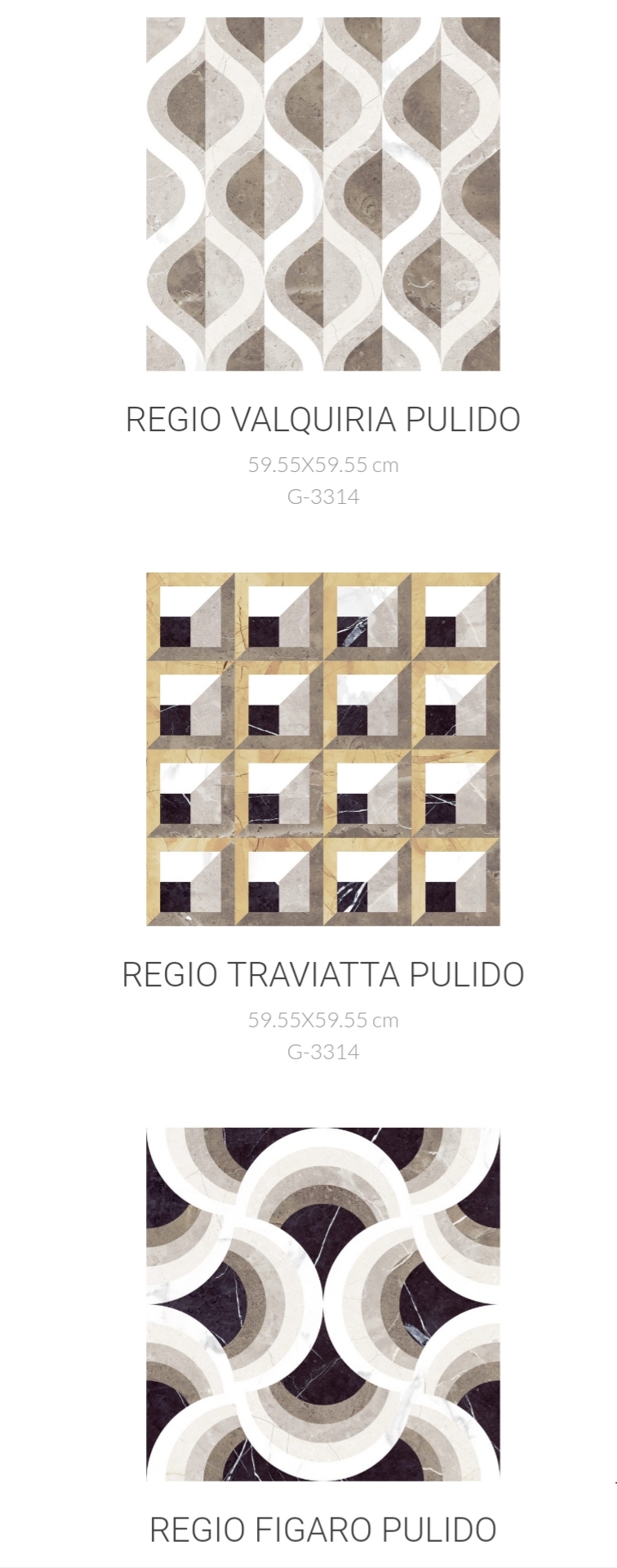The width and height of the screenshot is (617, 1568).
Task: Open the Regio Valquiria Pulido tile product
Action: tap(322, 194)
